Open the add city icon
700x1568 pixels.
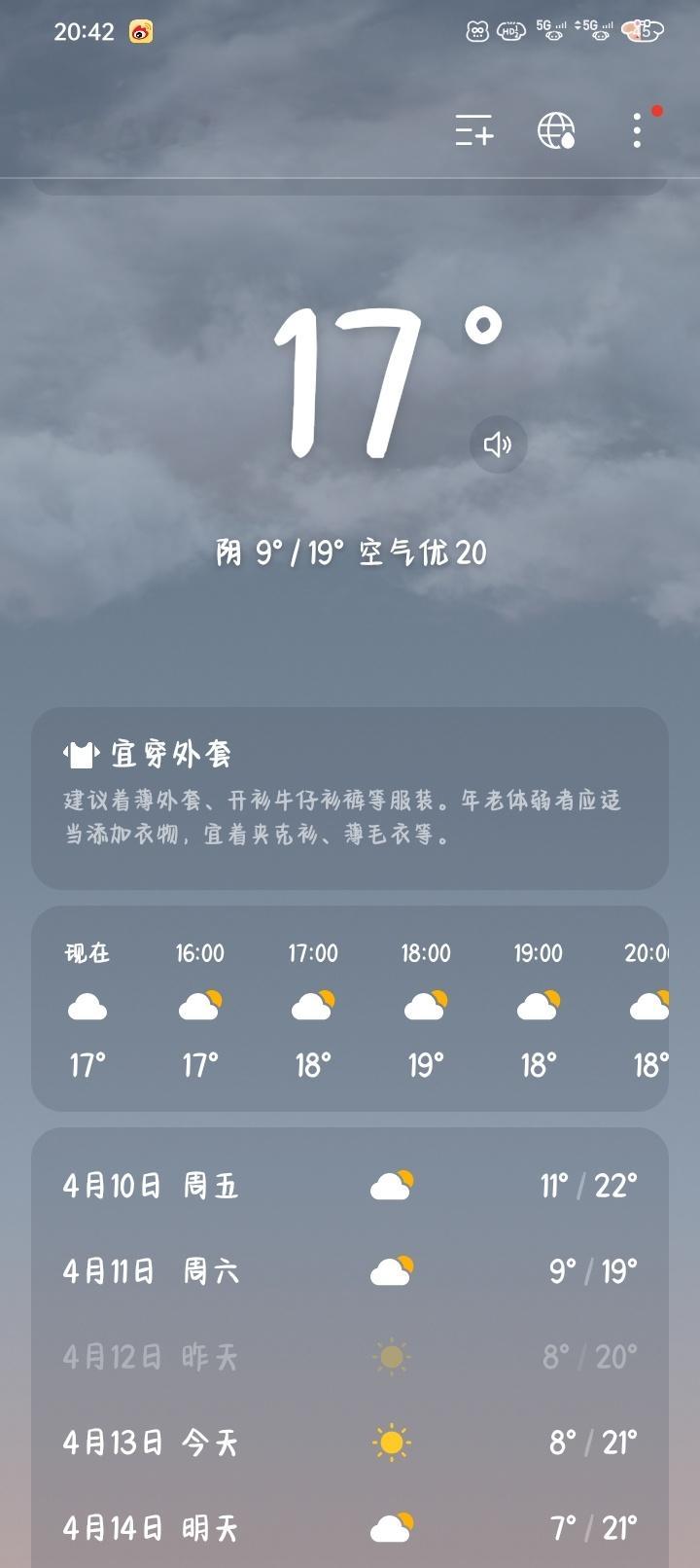coord(475,131)
